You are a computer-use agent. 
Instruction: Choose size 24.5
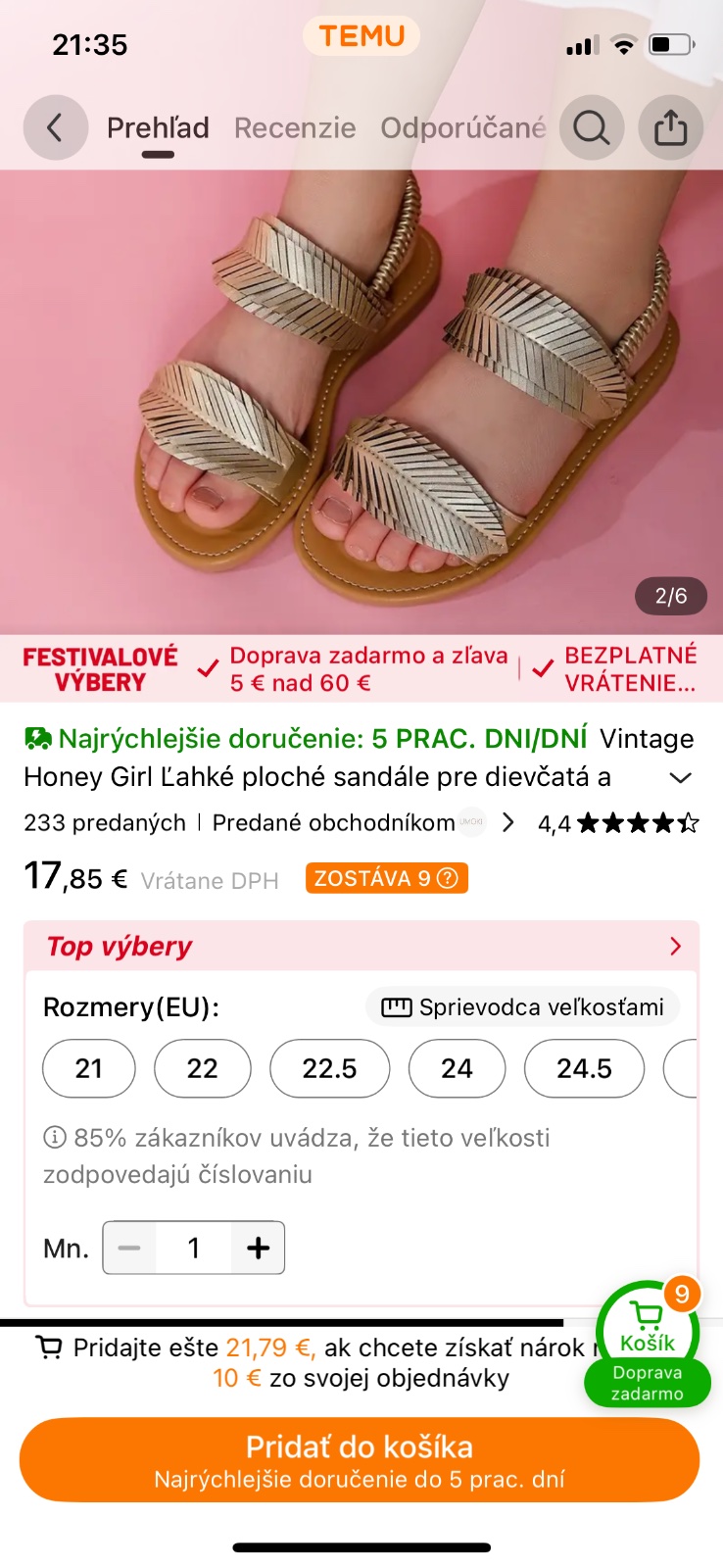point(584,1068)
